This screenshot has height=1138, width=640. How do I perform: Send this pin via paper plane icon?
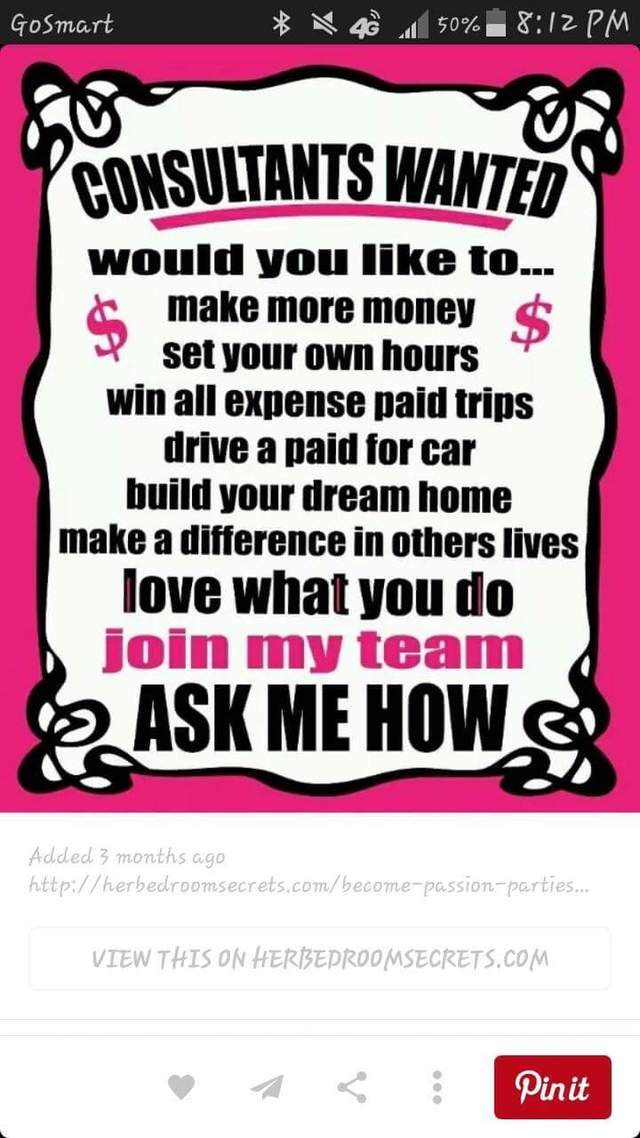[266, 1086]
